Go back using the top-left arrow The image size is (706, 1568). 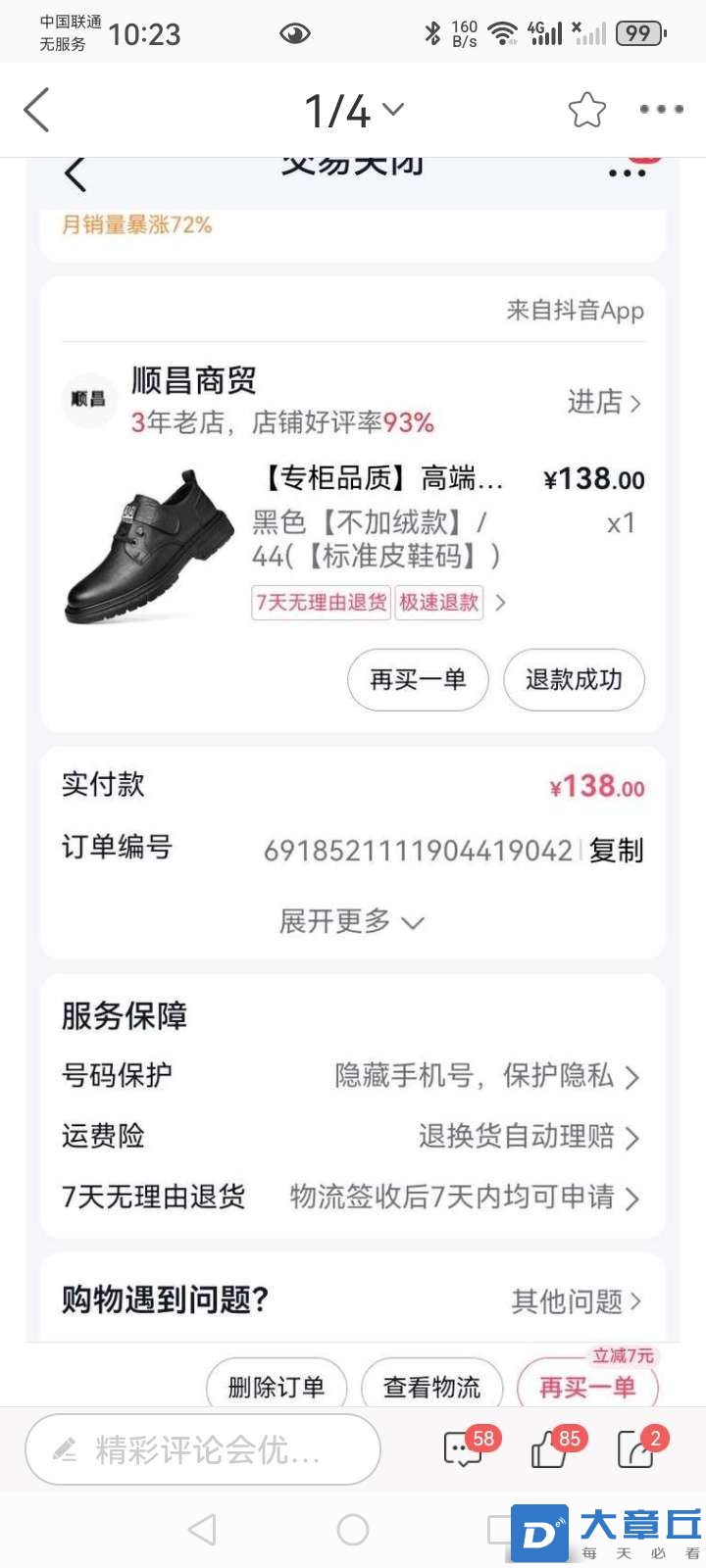pyautogui.click(x=37, y=110)
